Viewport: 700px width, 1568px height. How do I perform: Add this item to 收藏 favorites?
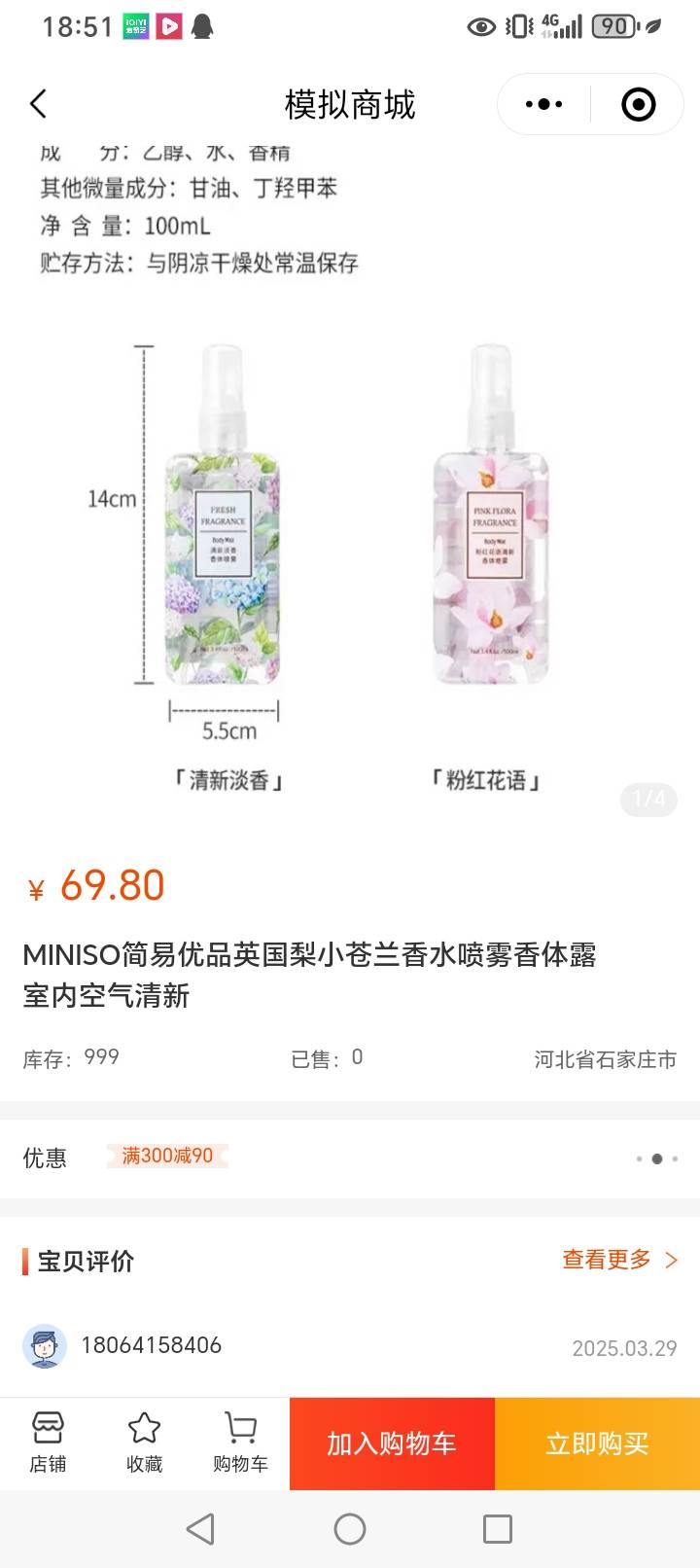[144, 1443]
